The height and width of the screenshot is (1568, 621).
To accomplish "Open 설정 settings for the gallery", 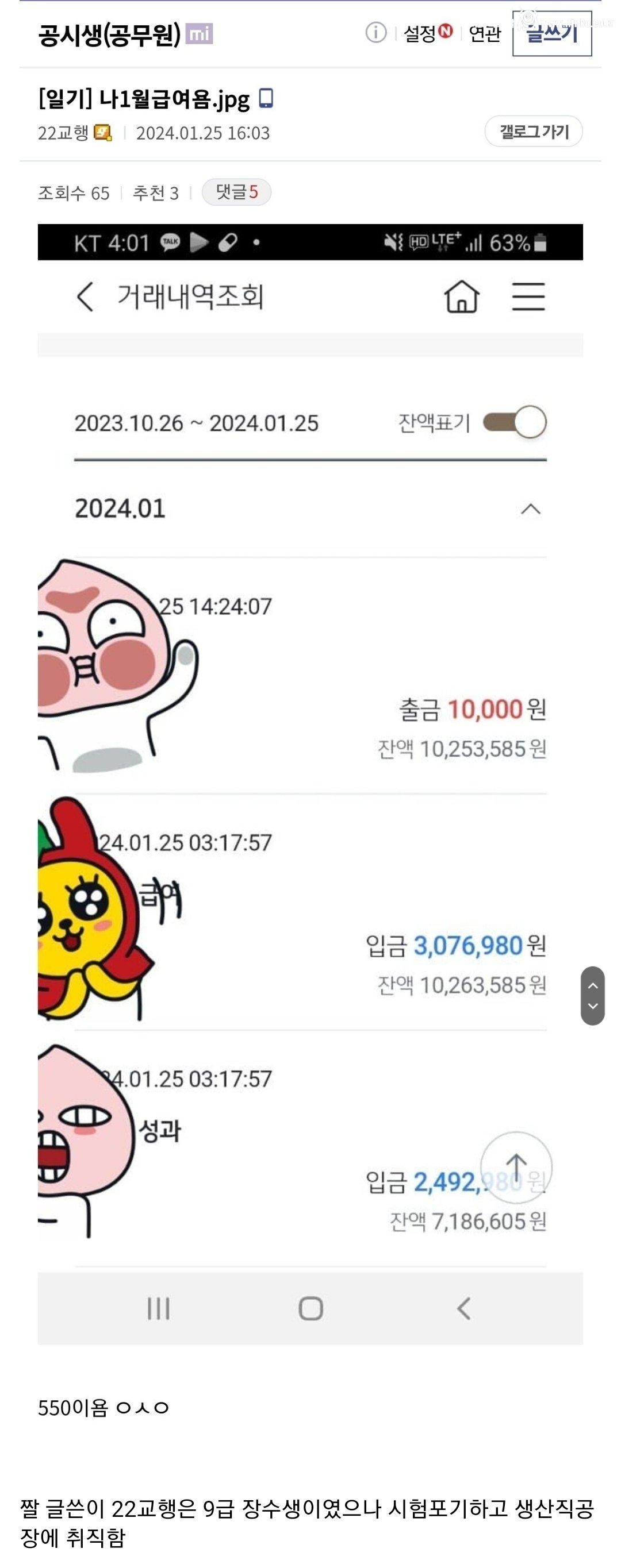I will (x=420, y=33).
